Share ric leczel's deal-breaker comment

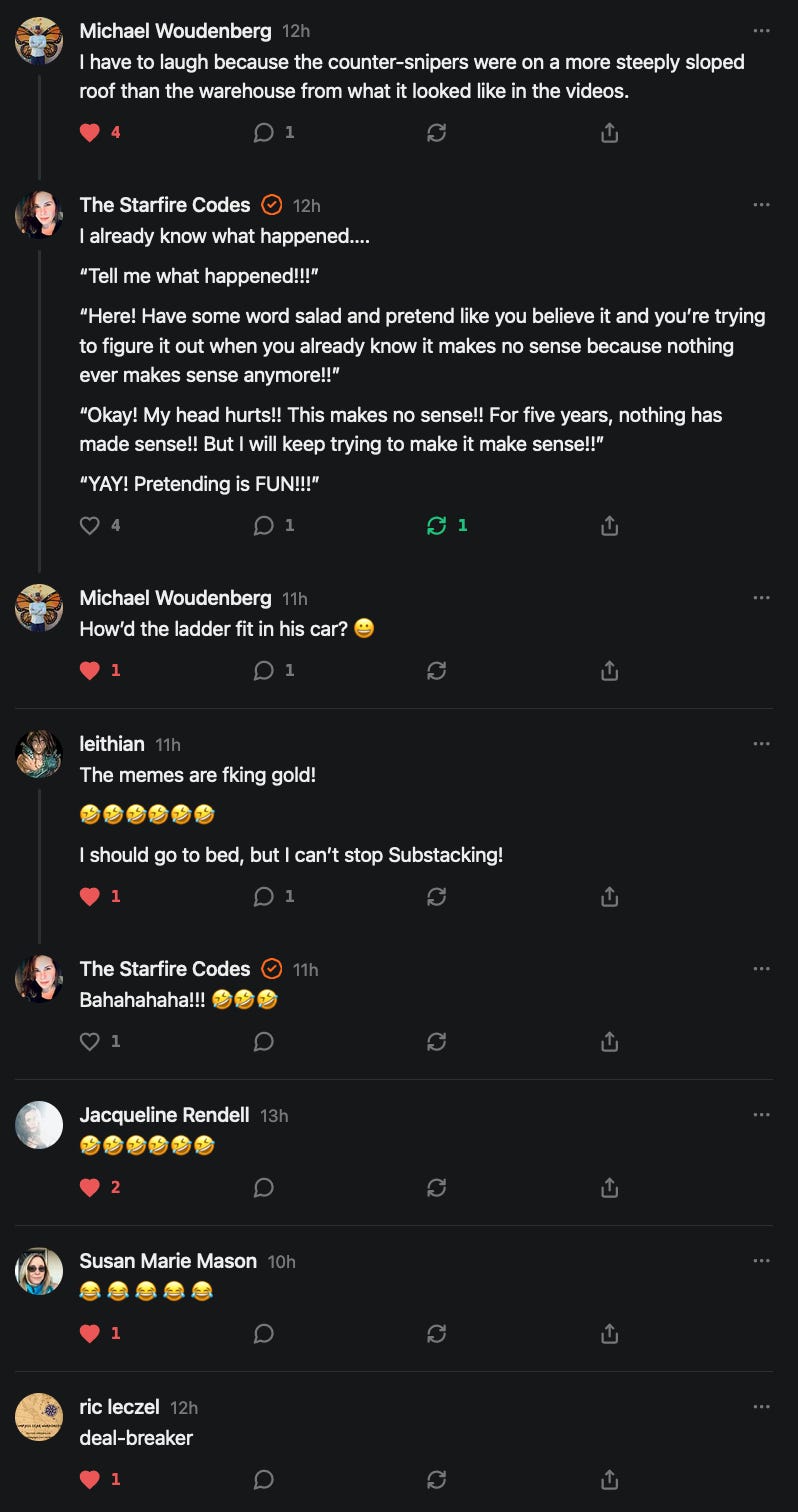609,1479
